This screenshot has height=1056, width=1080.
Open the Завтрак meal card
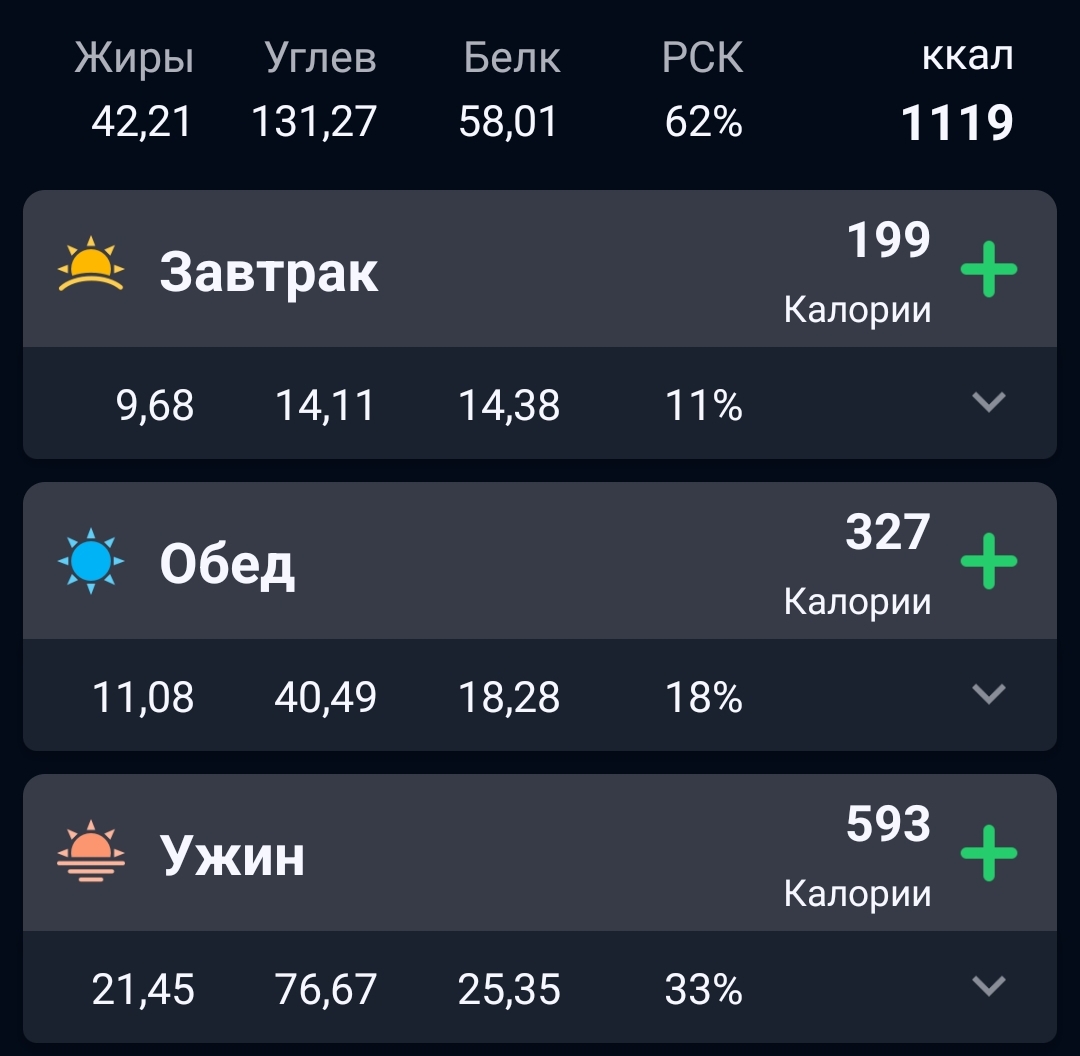tap(540, 269)
